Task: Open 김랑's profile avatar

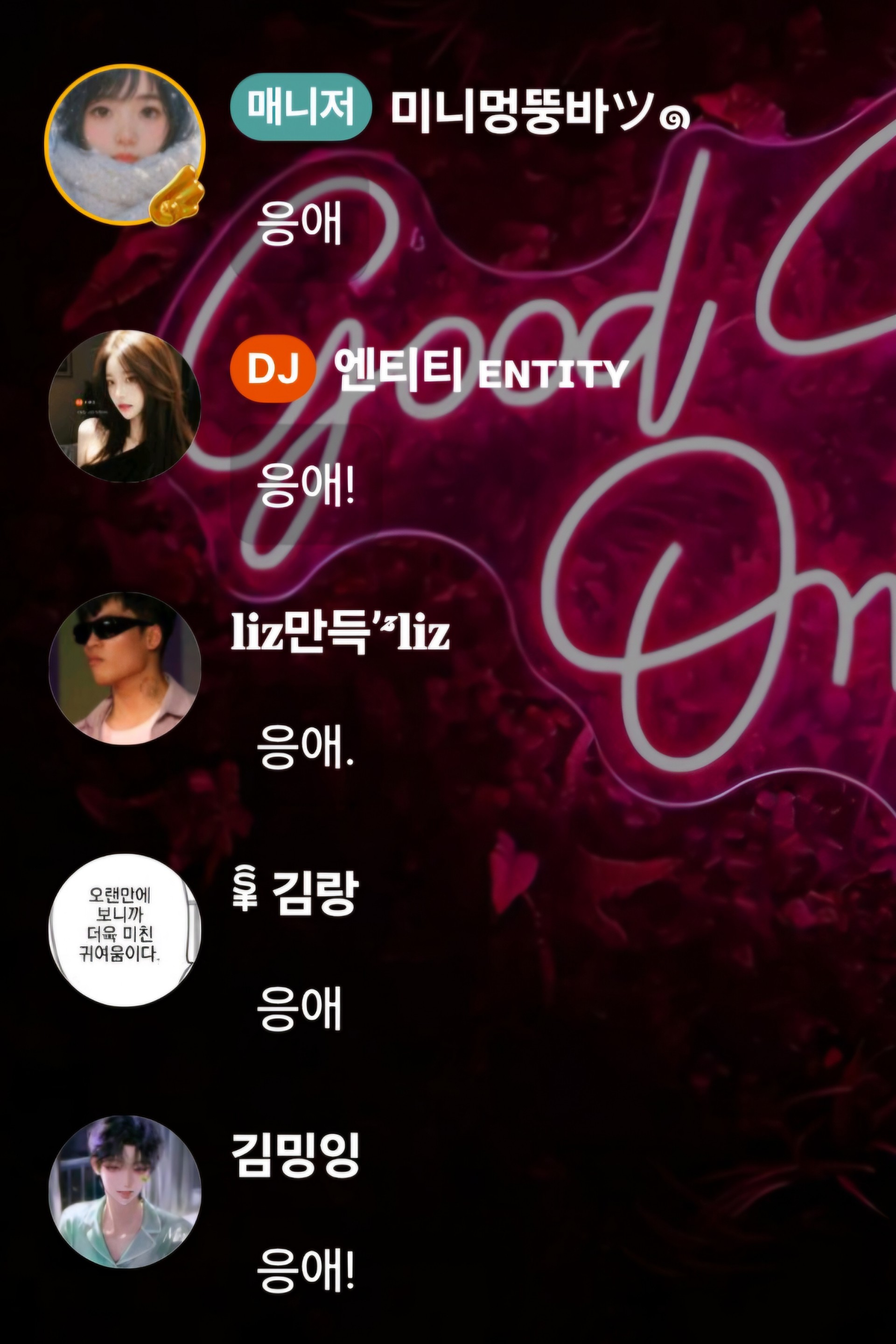Action: (125, 930)
